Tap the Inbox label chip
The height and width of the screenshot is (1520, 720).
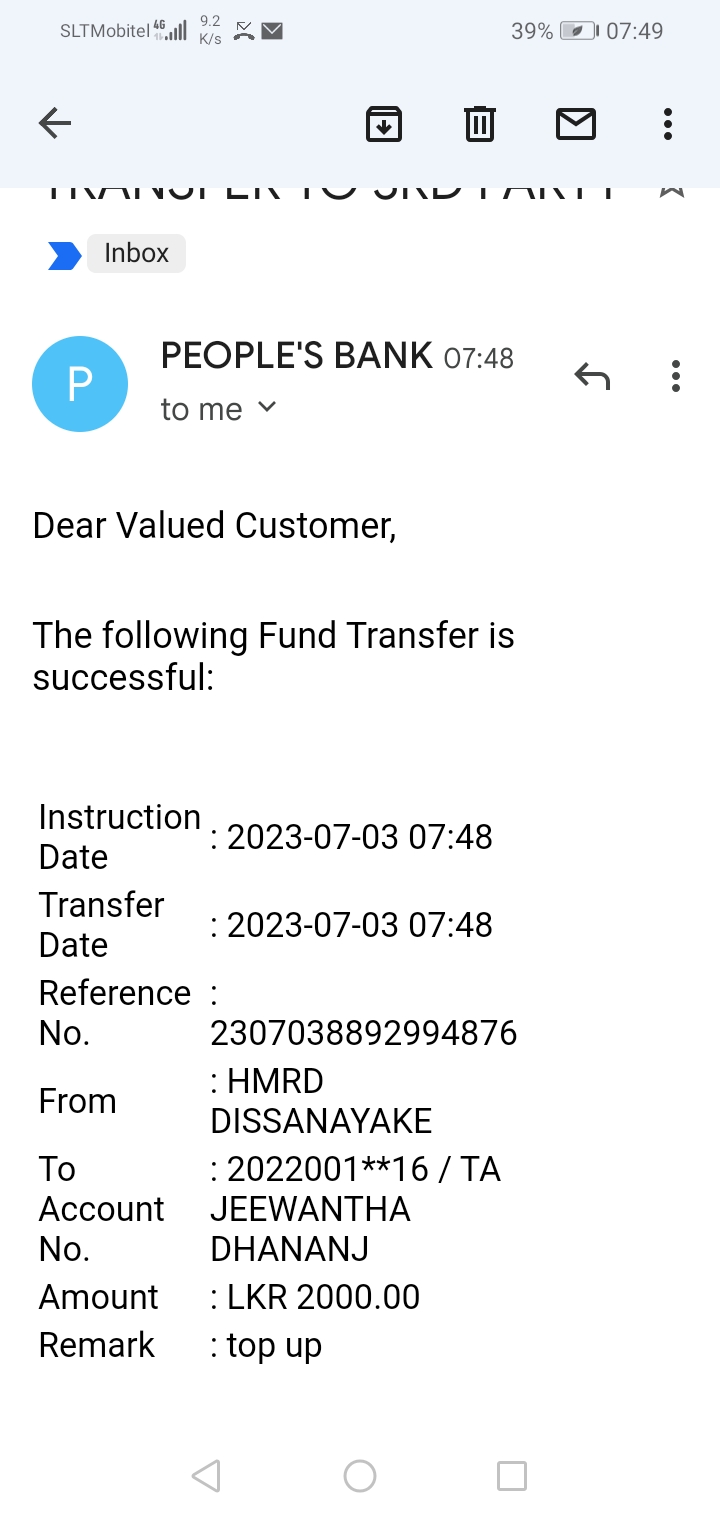coord(136,254)
